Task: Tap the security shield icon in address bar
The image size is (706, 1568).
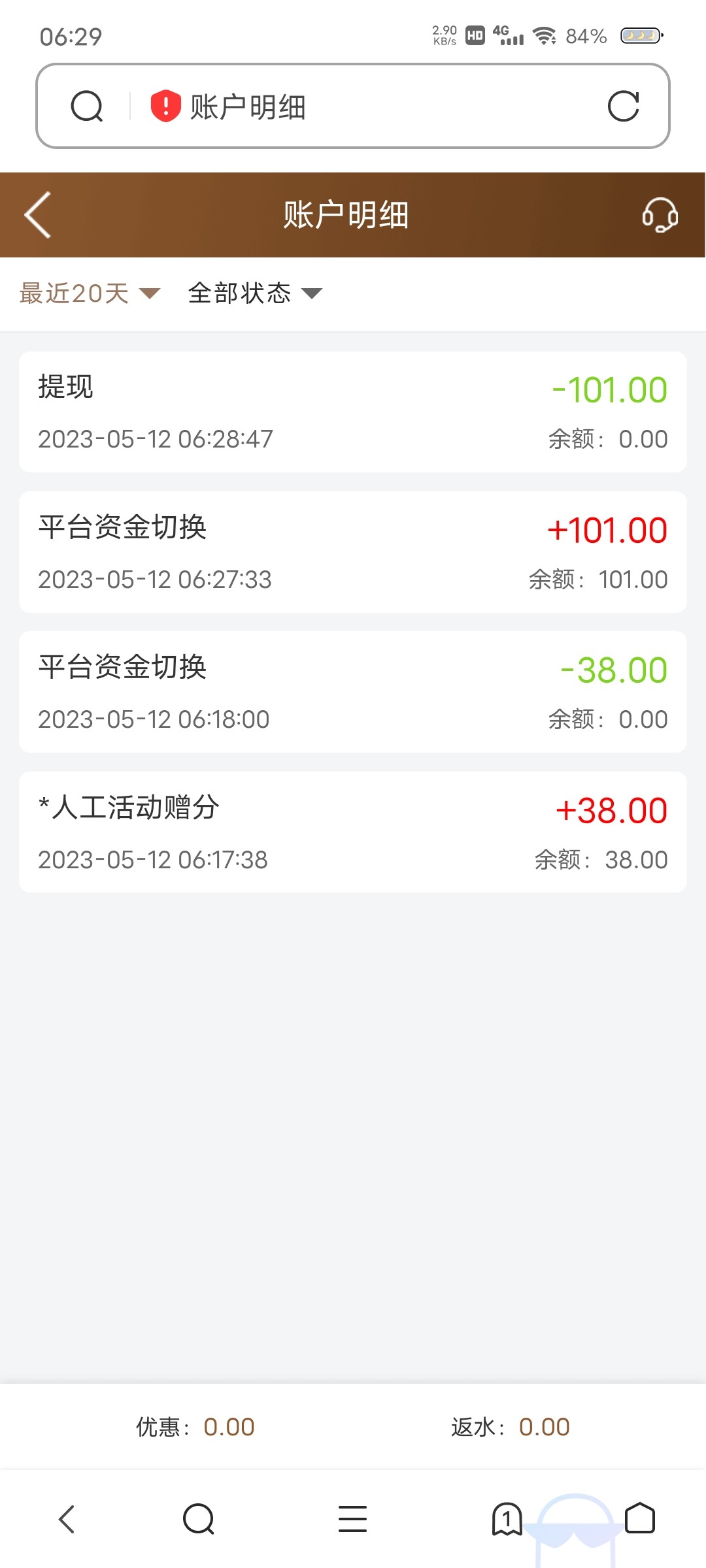Action: 165,106
